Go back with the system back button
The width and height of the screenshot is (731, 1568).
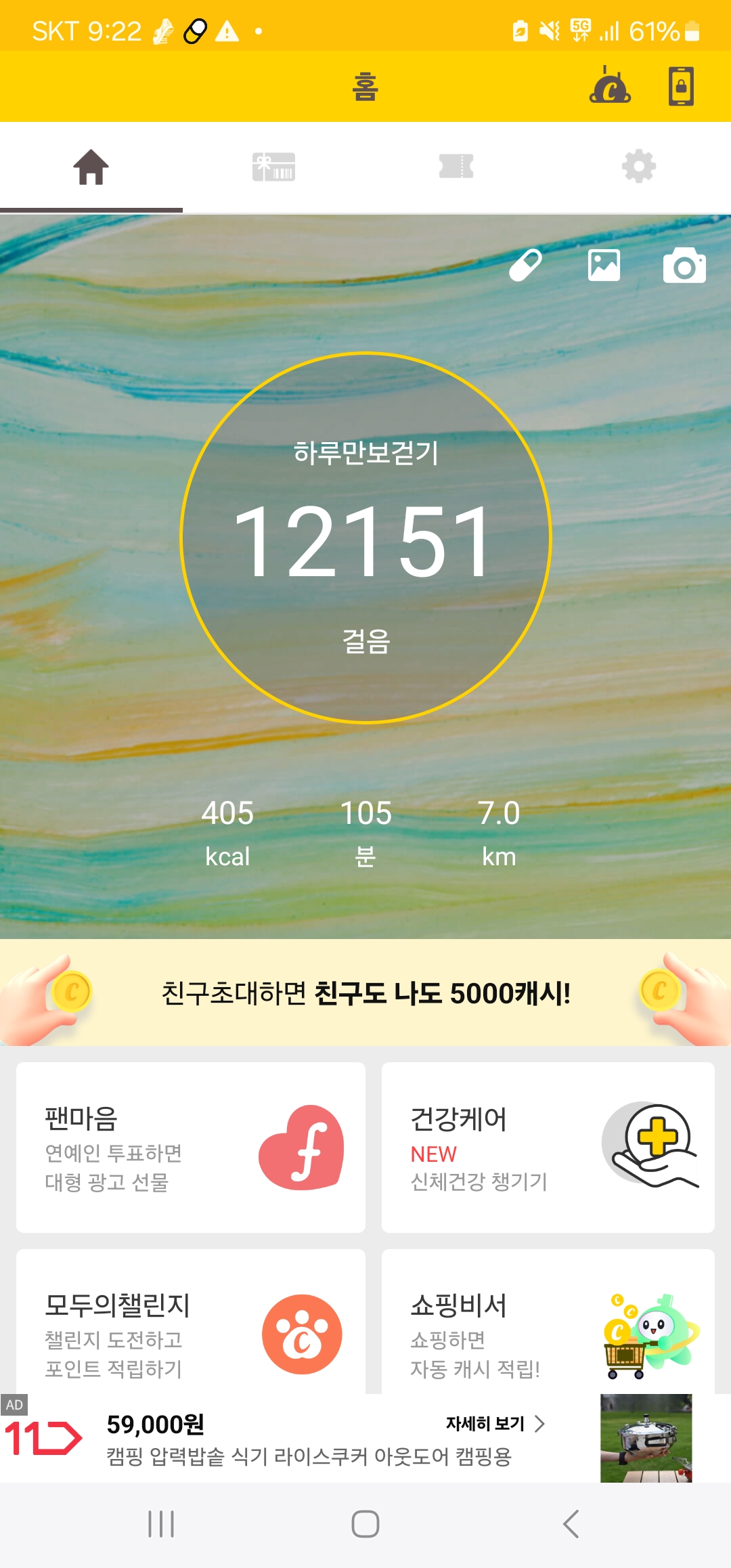click(571, 1524)
